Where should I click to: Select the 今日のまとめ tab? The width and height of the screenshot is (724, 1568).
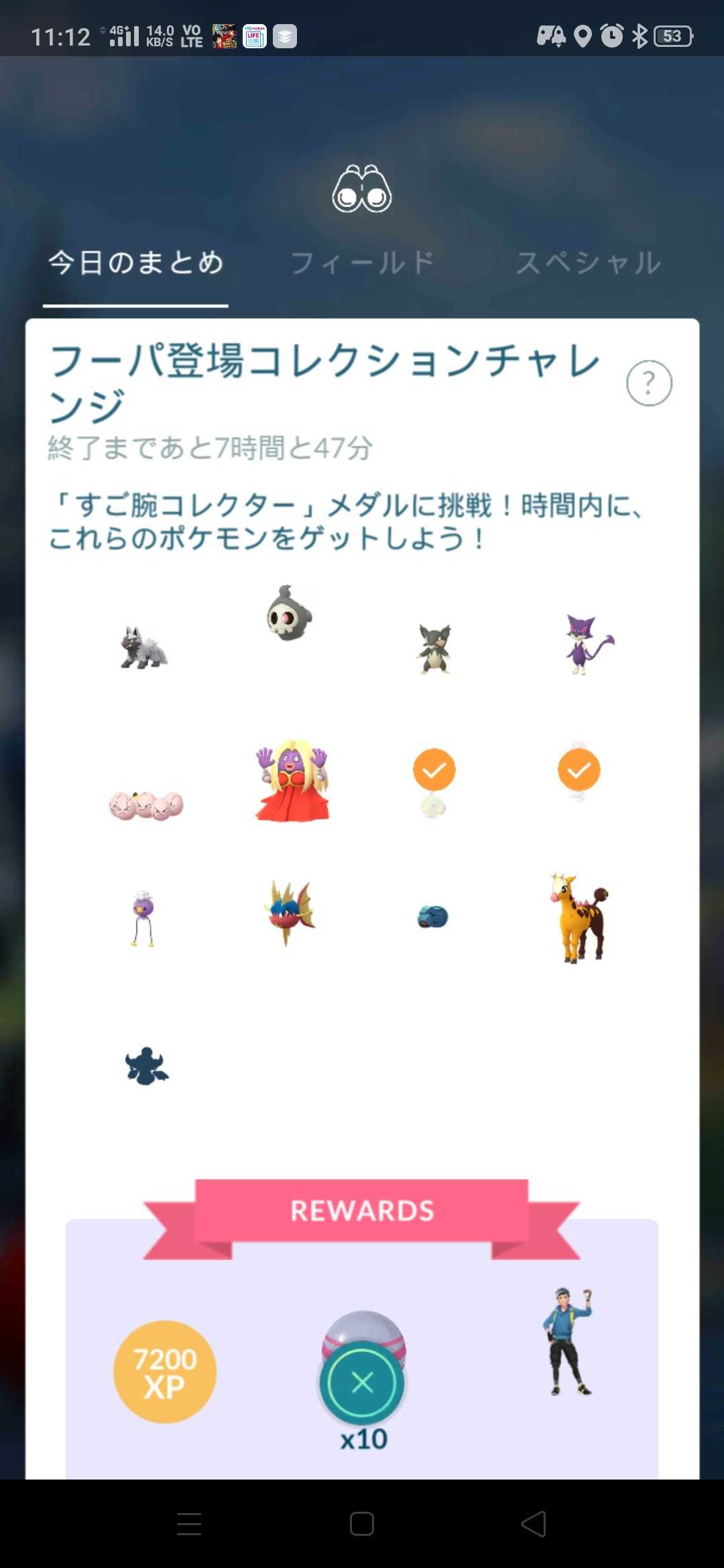pos(135,263)
